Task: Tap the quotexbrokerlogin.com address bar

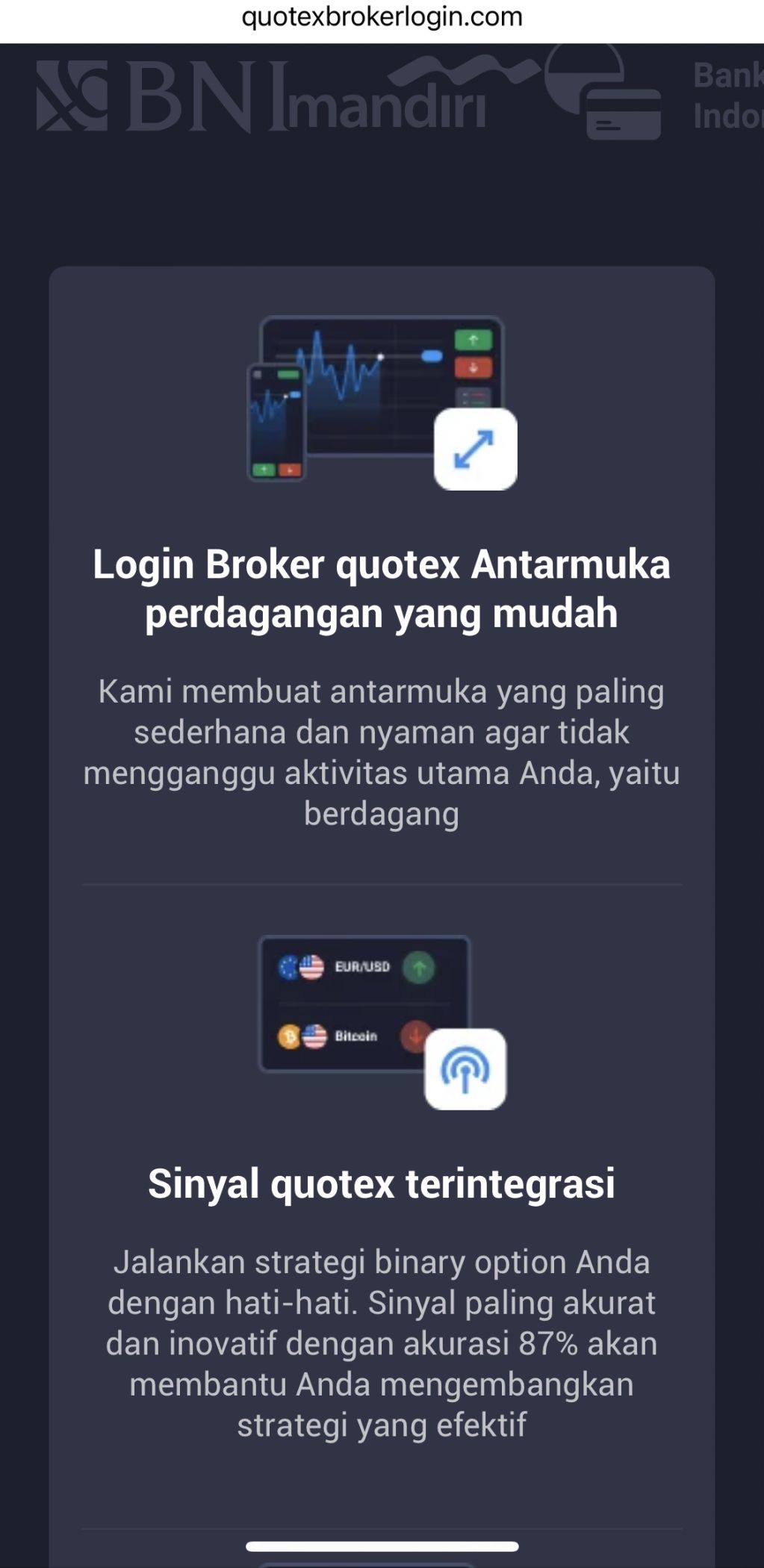Action: [x=382, y=17]
